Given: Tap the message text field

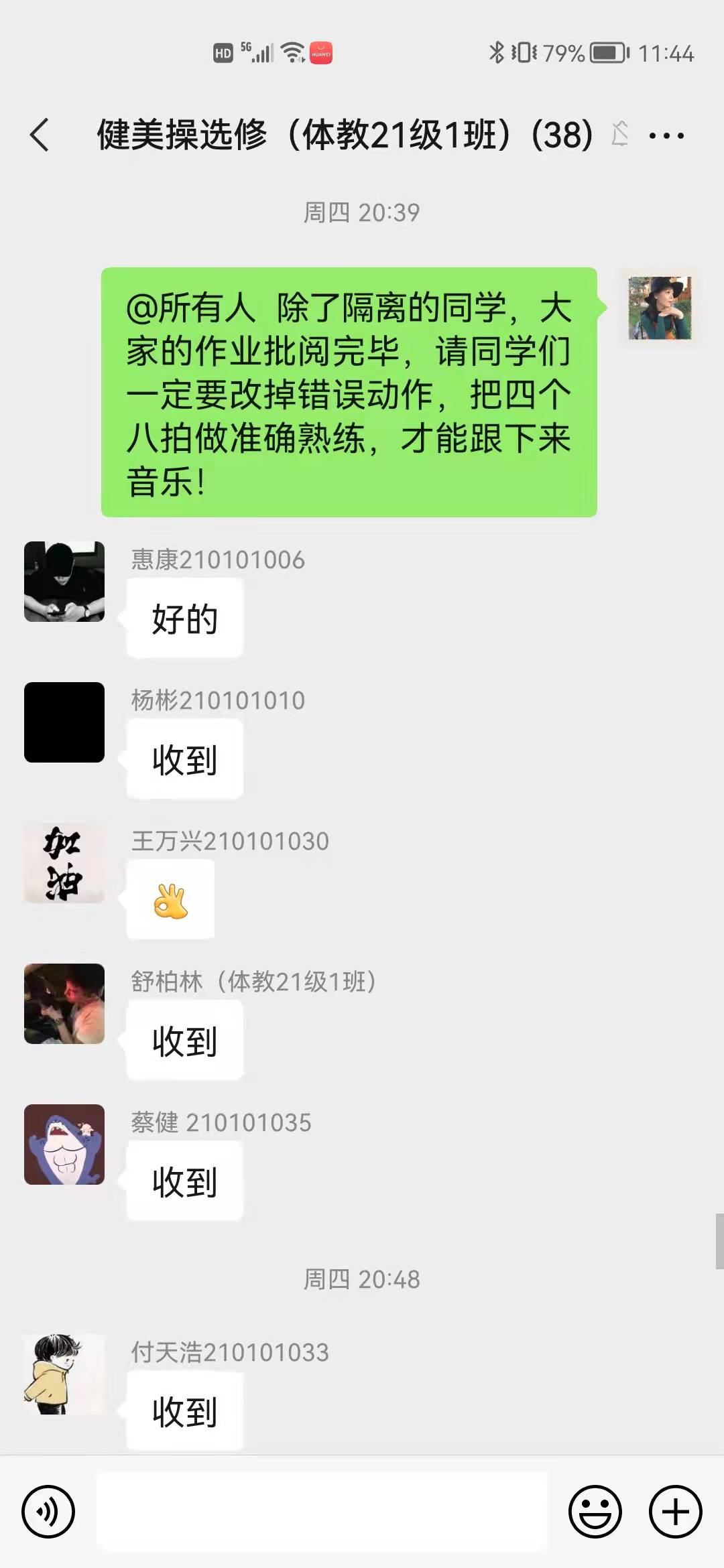Looking at the screenshot, I should [322, 1511].
